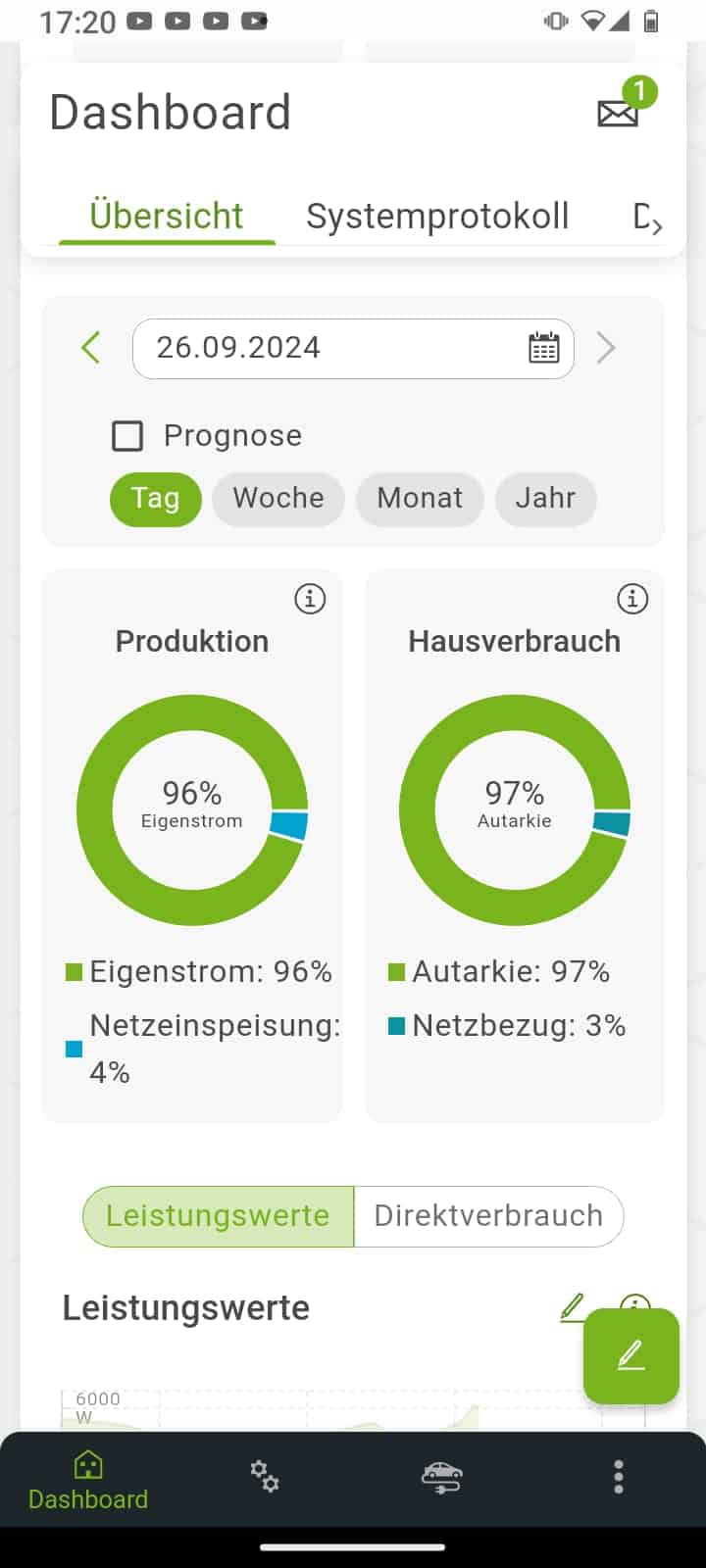Open the more options menu

coord(618,1476)
